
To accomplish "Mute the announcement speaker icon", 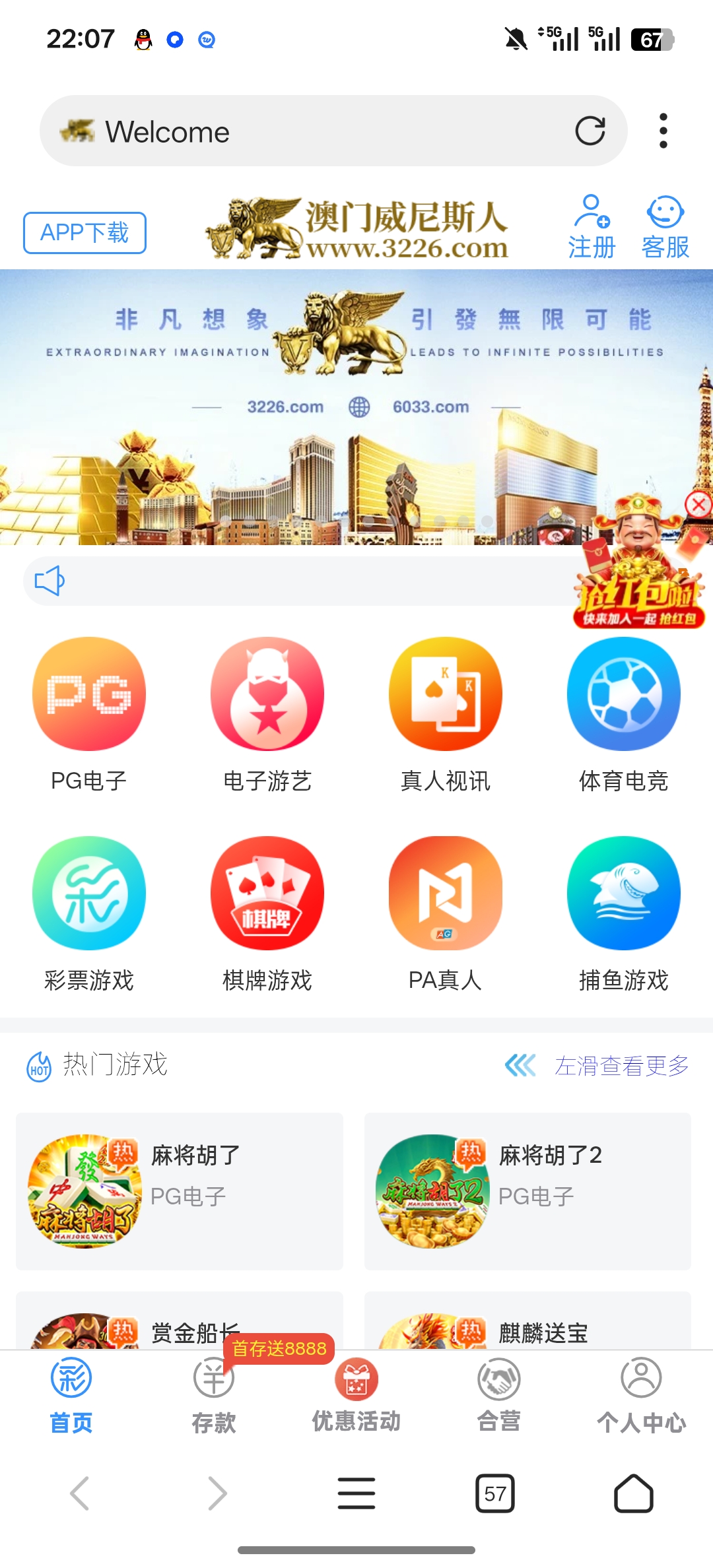I will [x=50, y=580].
